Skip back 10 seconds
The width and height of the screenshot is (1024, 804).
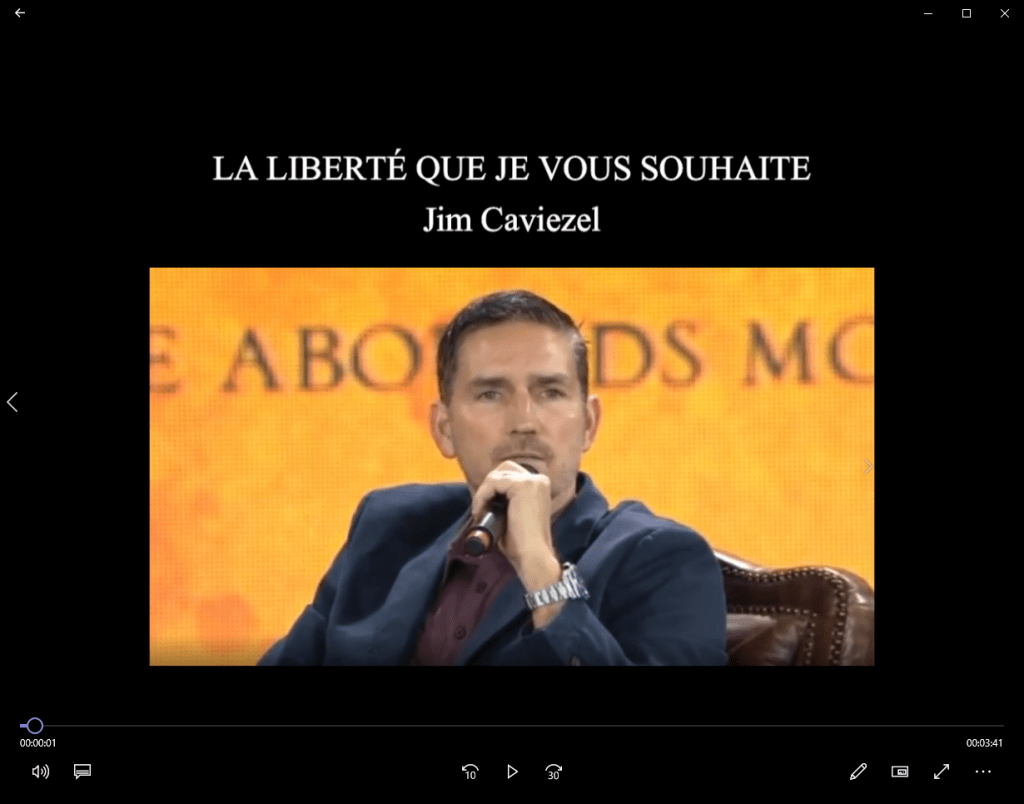tap(470, 771)
